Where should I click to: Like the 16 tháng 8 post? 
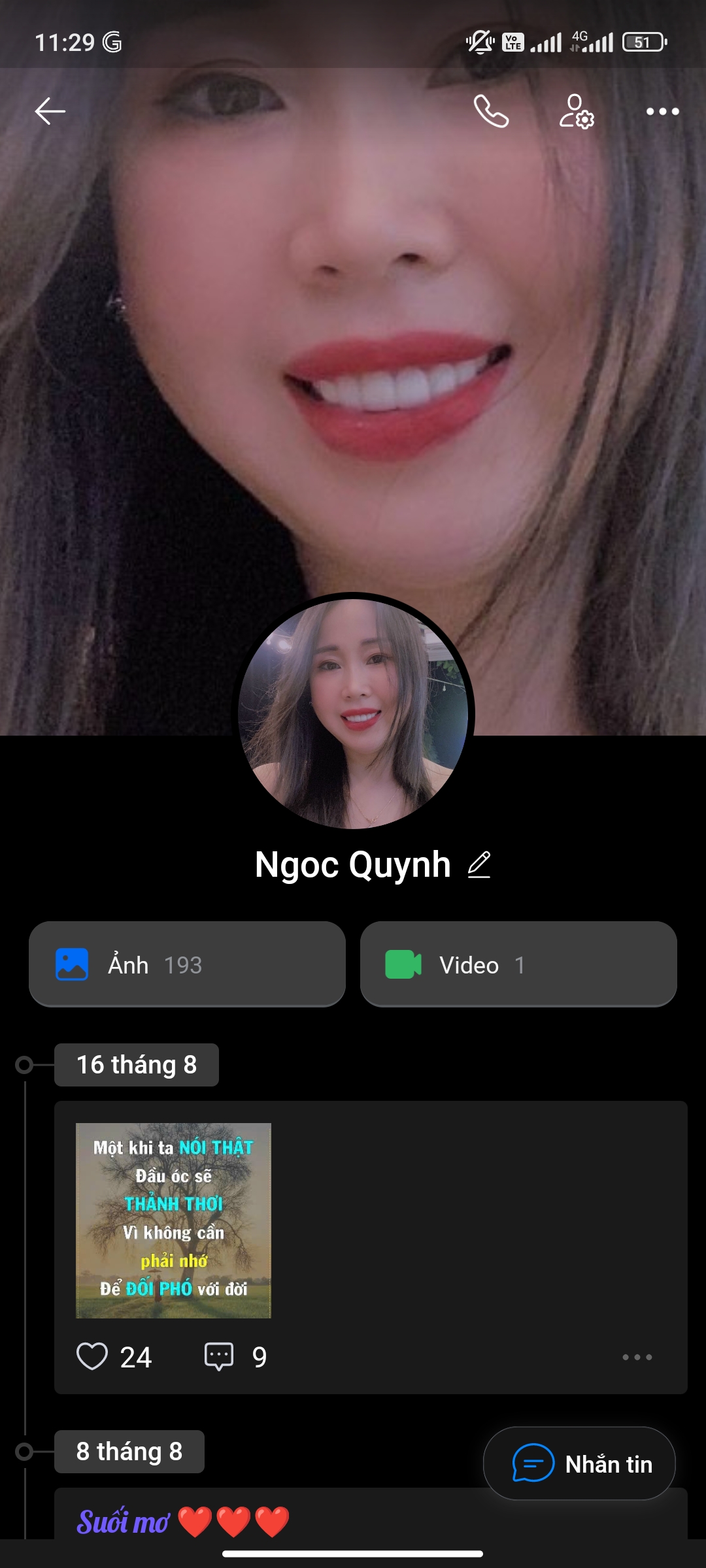point(92,1356)
